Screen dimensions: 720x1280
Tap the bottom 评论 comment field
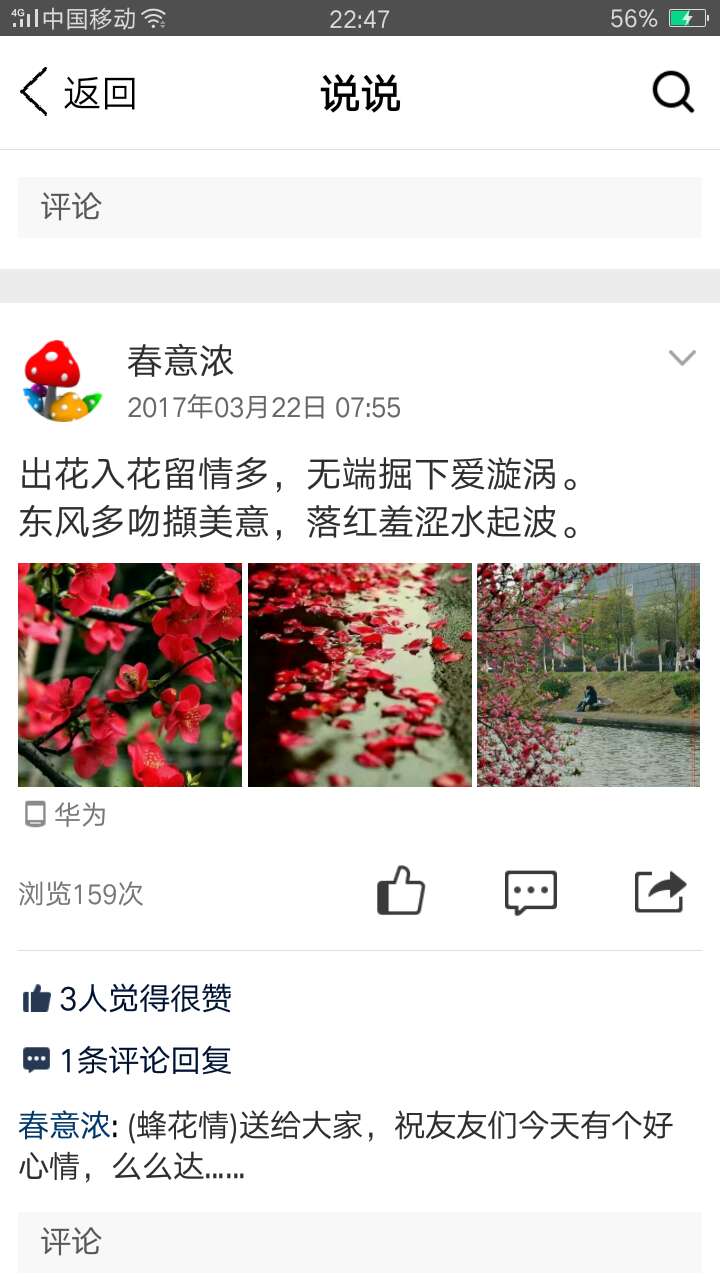pyautogui.click(x=360, y=1242)
